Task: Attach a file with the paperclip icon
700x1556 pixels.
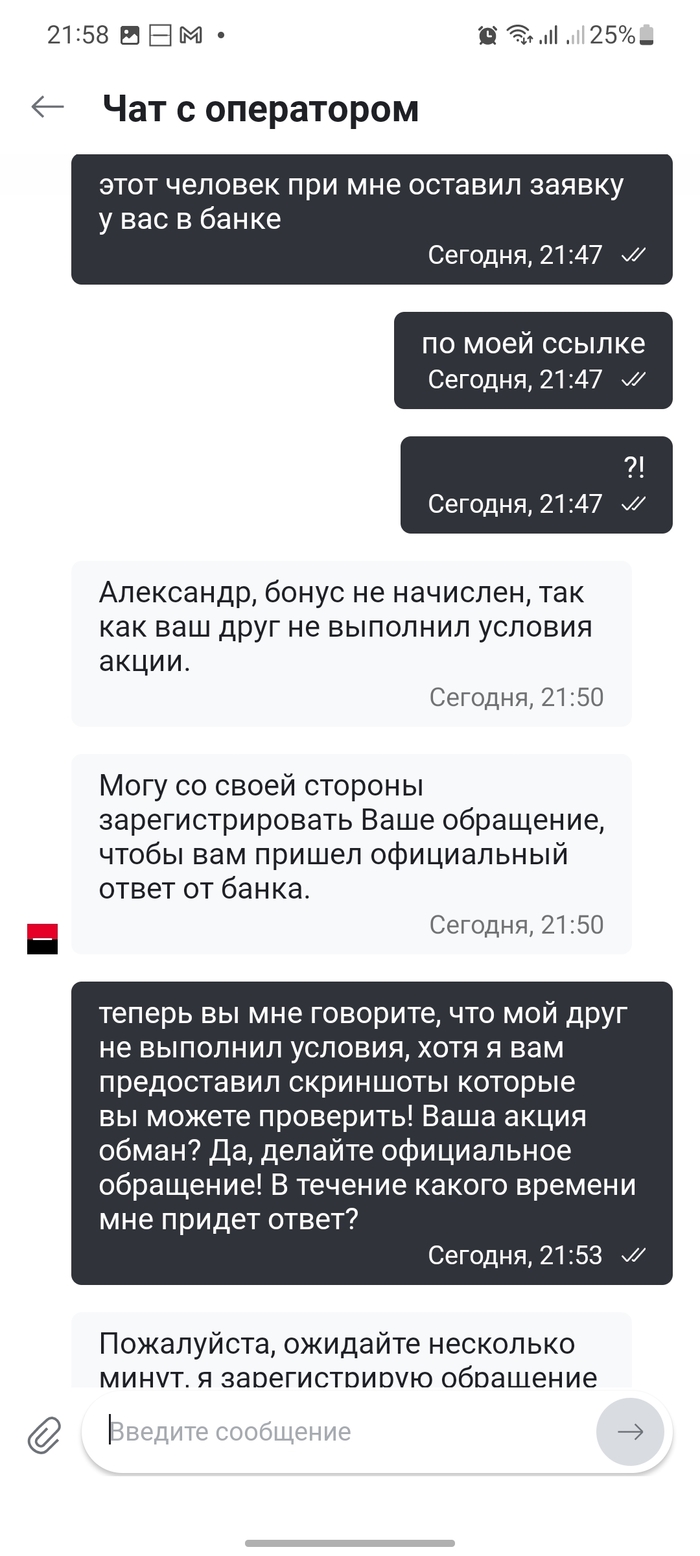Action: pos(44,1434)
